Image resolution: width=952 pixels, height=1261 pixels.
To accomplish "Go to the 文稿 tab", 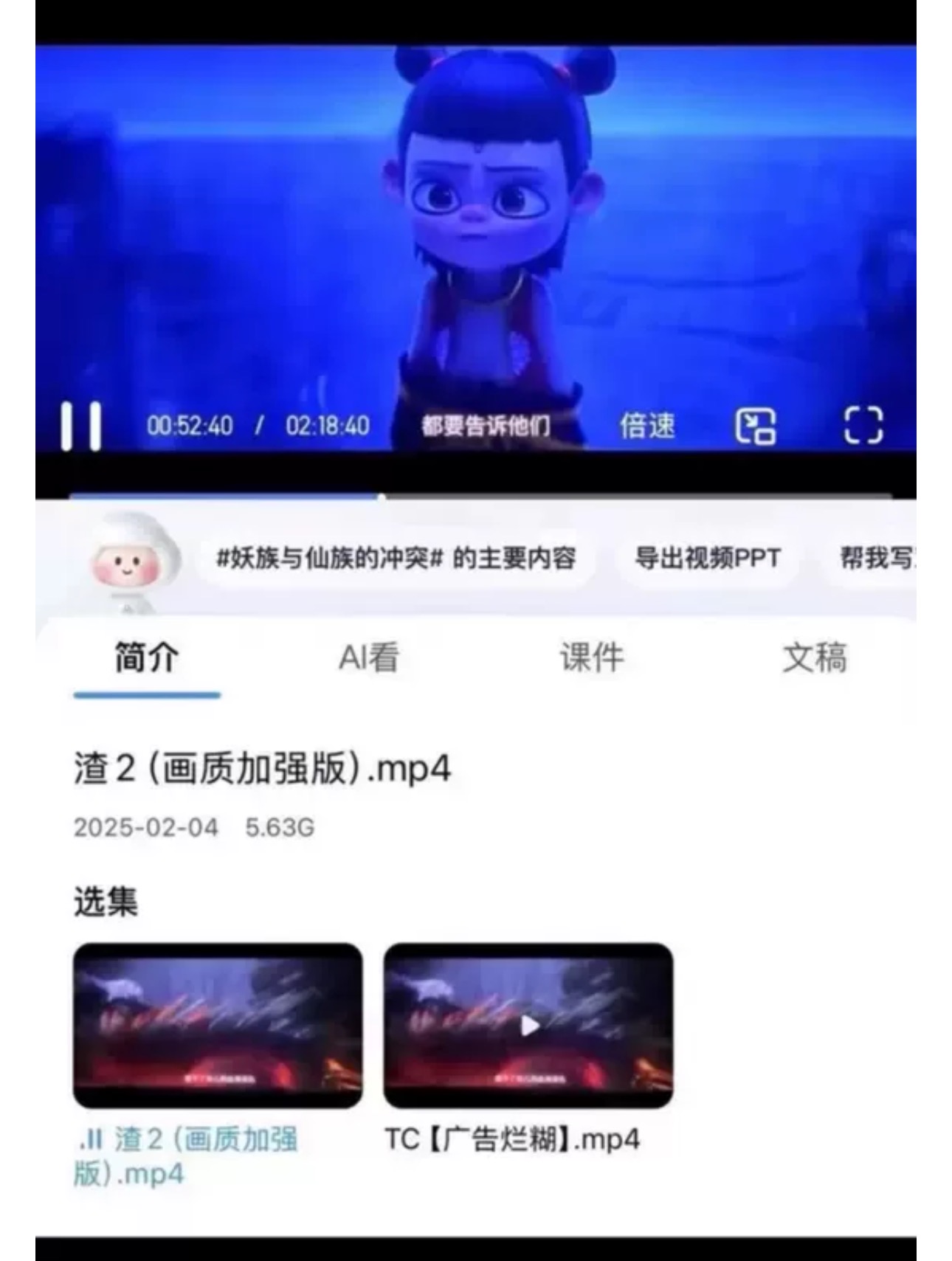I will [x=814, y=657].
